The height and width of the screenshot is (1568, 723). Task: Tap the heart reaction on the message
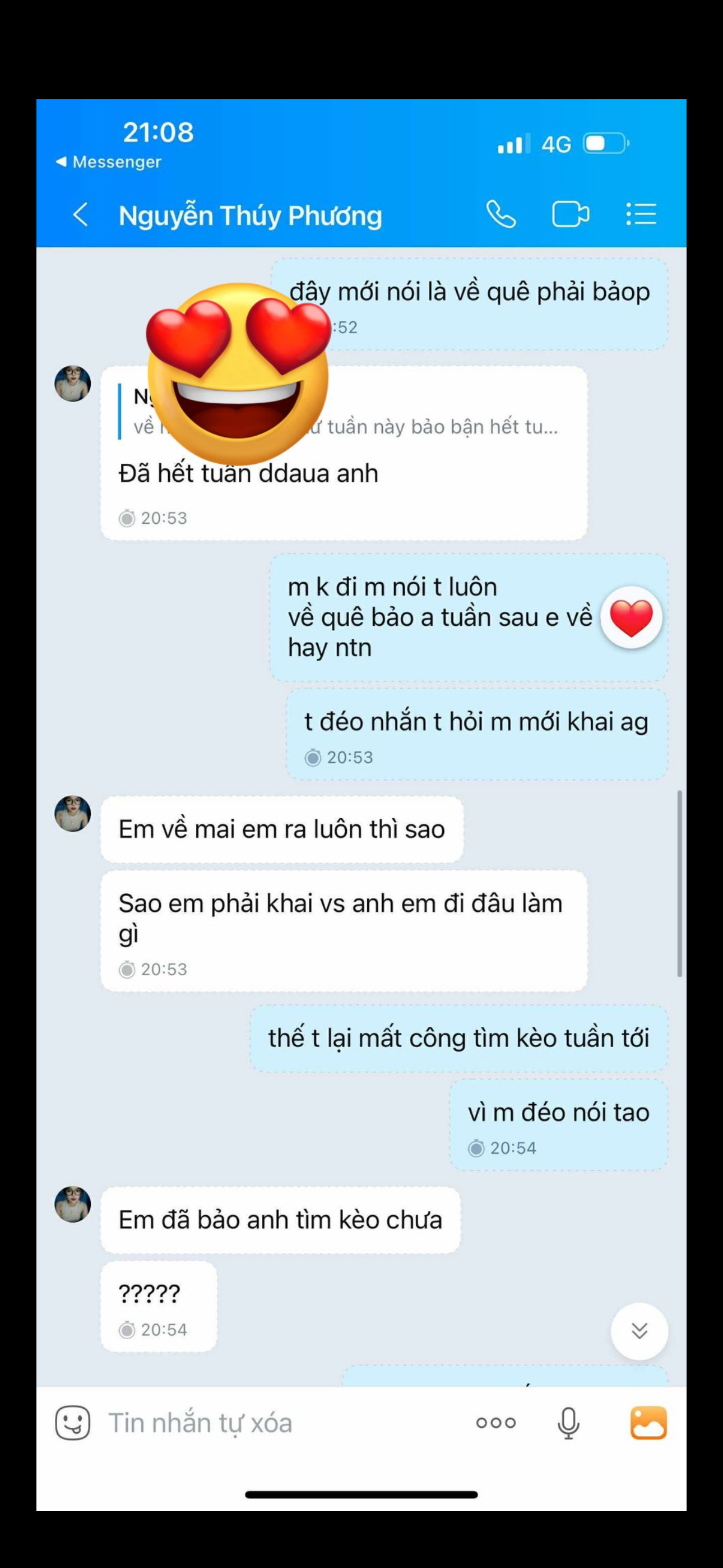coord(631,617)
